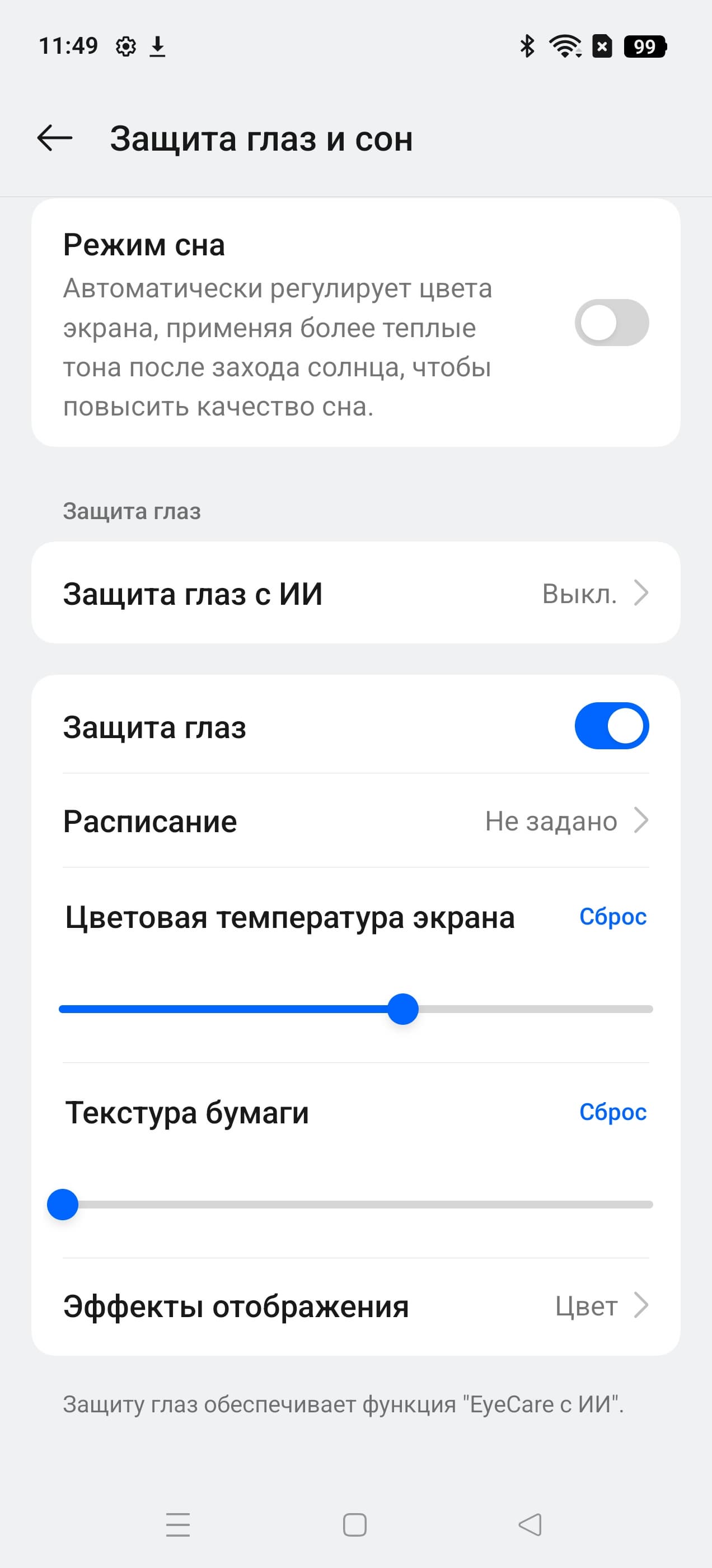Reset Текстура бумаги with Сброс
712x1568 pixels.
pyautogui.click(x=612, y=1112)
